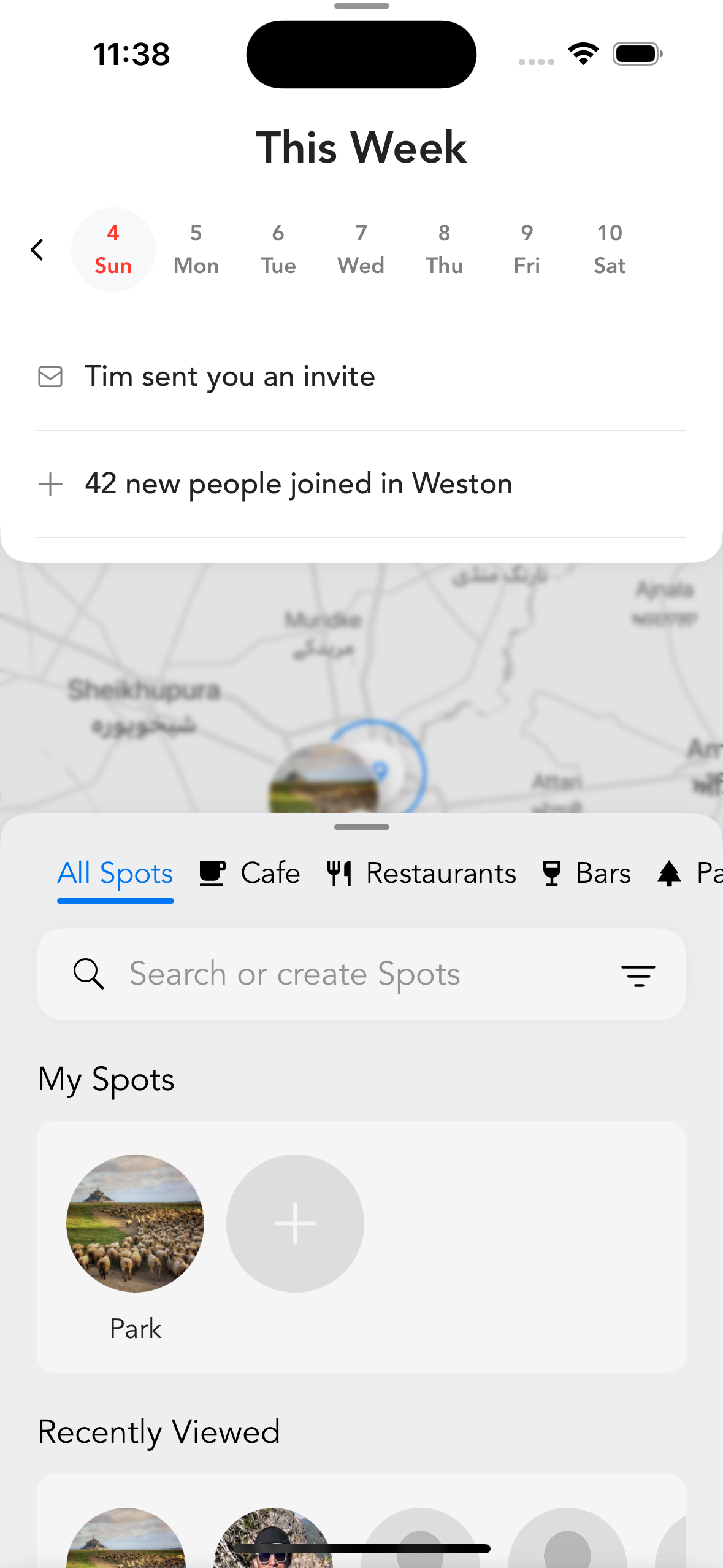723x1568 pixels.
Task: Open the search filter icon
Action: (638, 975)
